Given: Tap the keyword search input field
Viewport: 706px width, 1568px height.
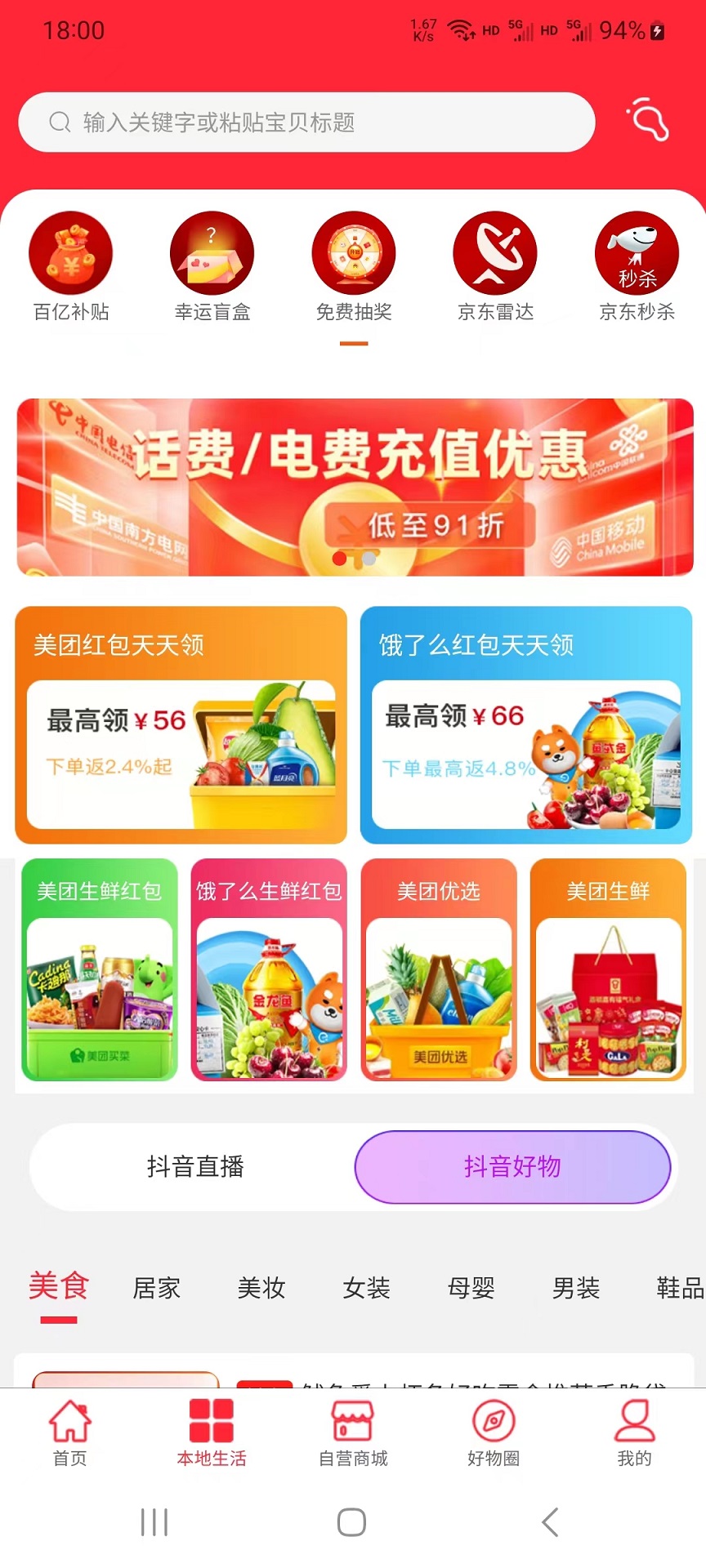Looking at the screenshot, I should click(306, 122).
